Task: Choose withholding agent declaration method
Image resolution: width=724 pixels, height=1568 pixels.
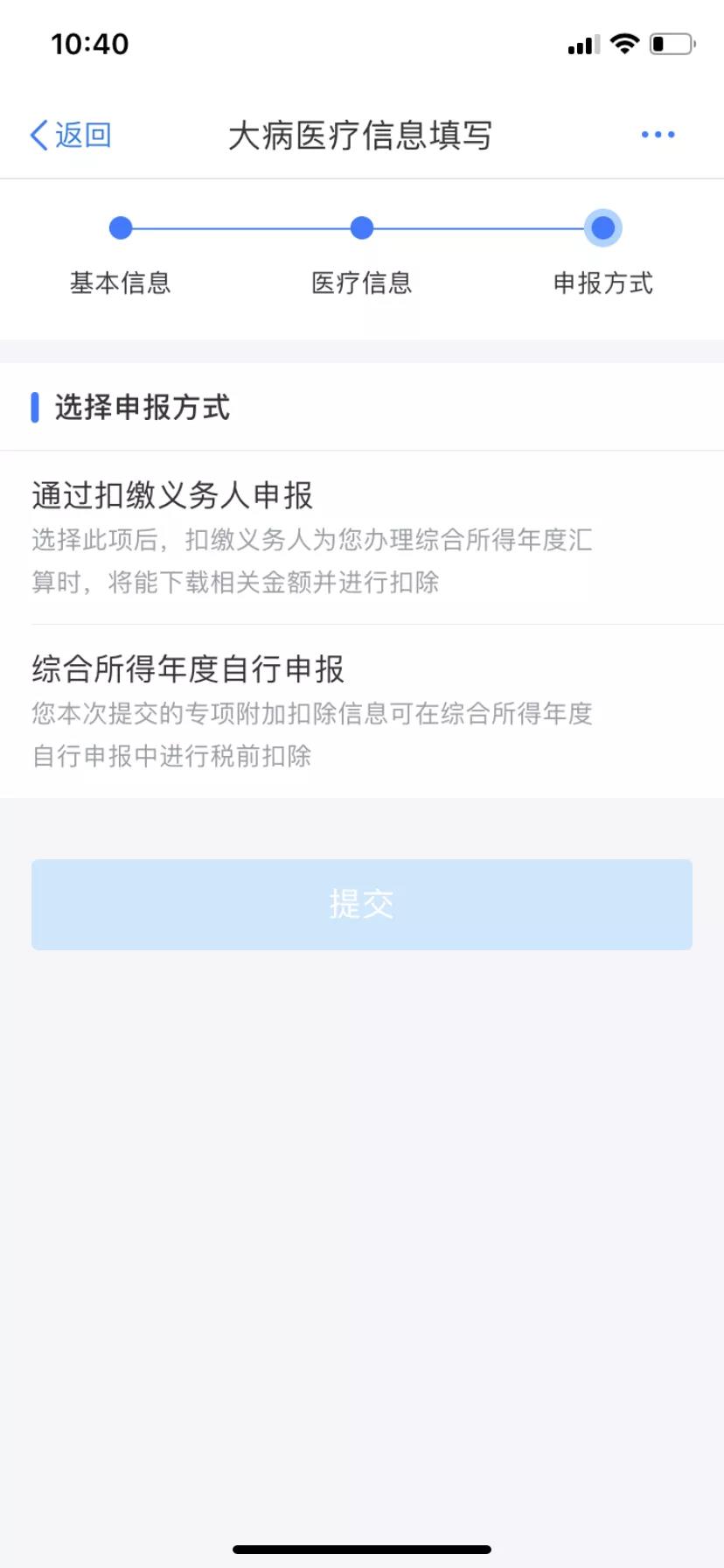Action: click(x=174, y=493)
